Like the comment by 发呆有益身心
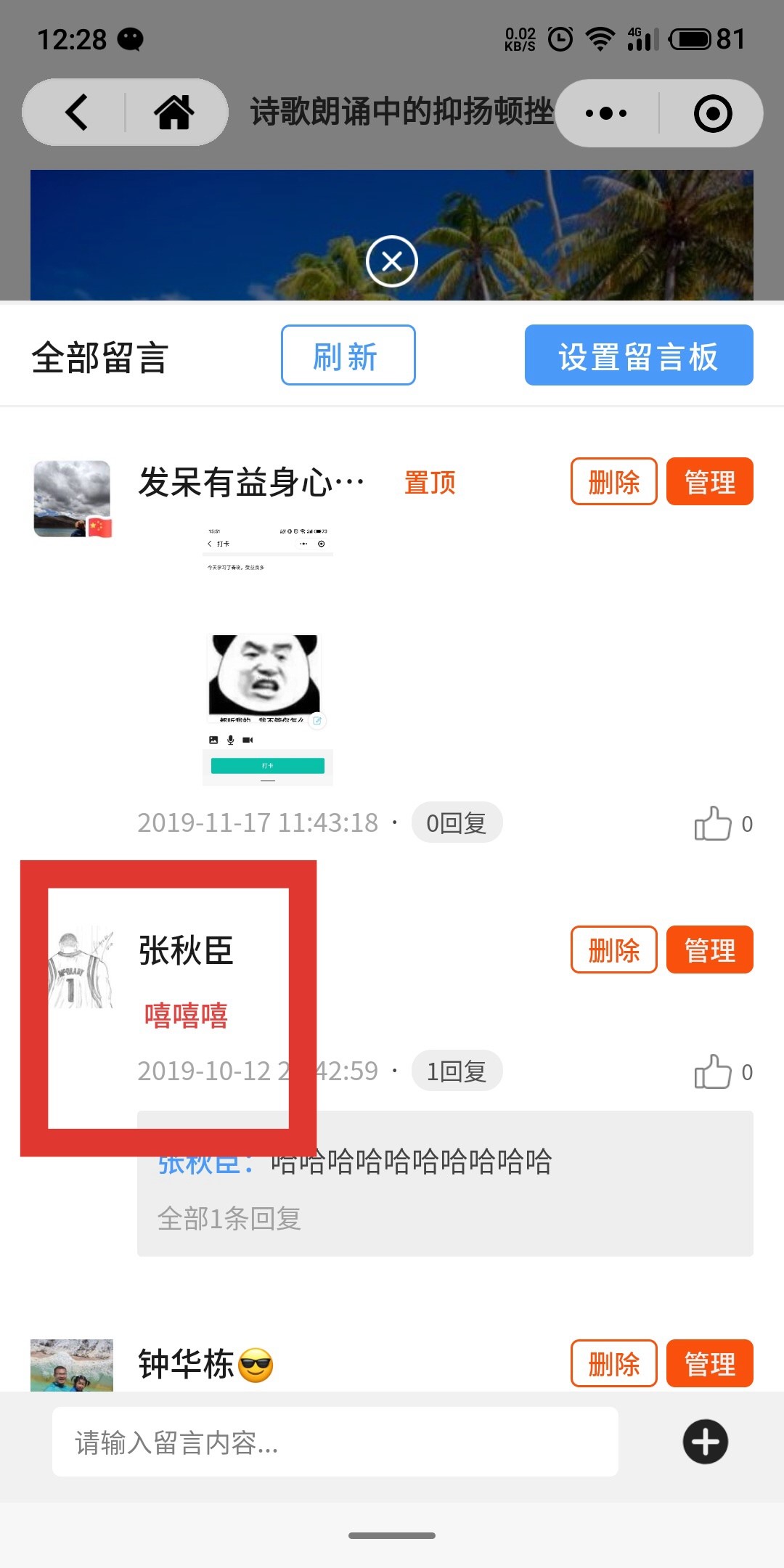Screen dimensions: 784x1568 pyautogui.click(x=714, y=823)
